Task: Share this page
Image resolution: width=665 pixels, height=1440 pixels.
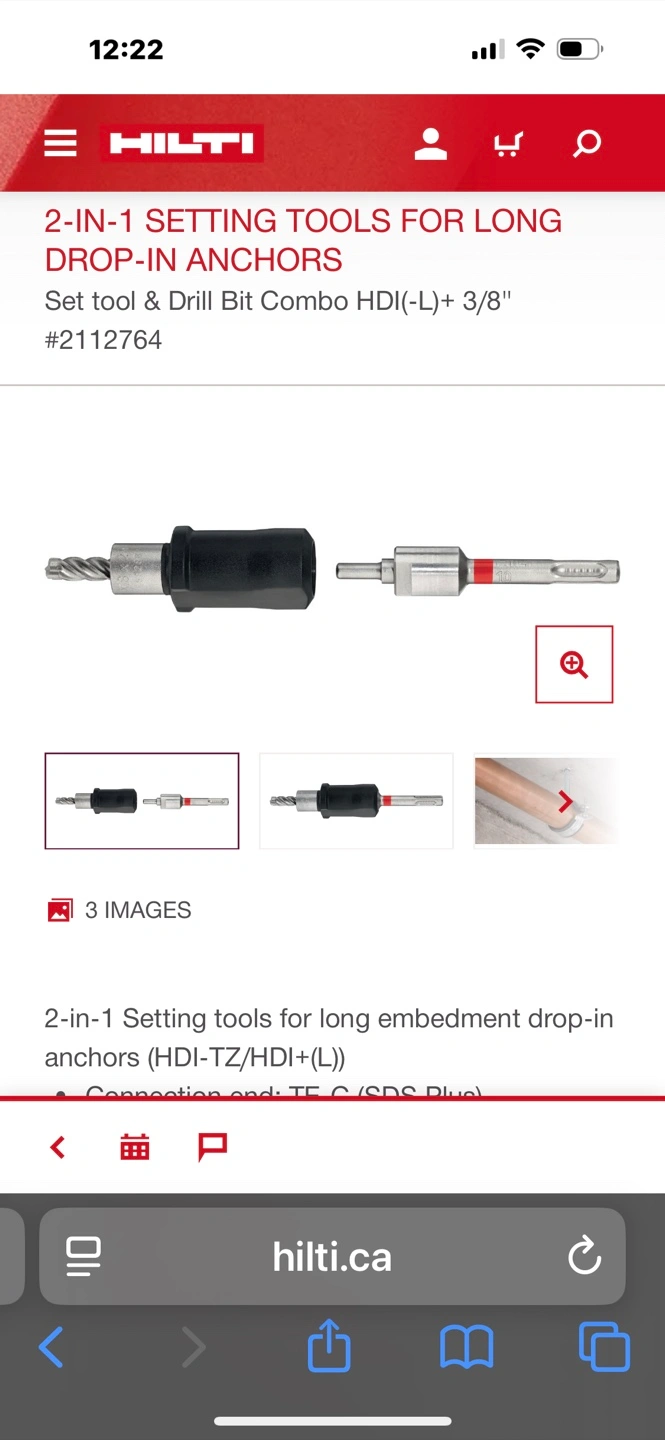Action: click(329, 1346)
